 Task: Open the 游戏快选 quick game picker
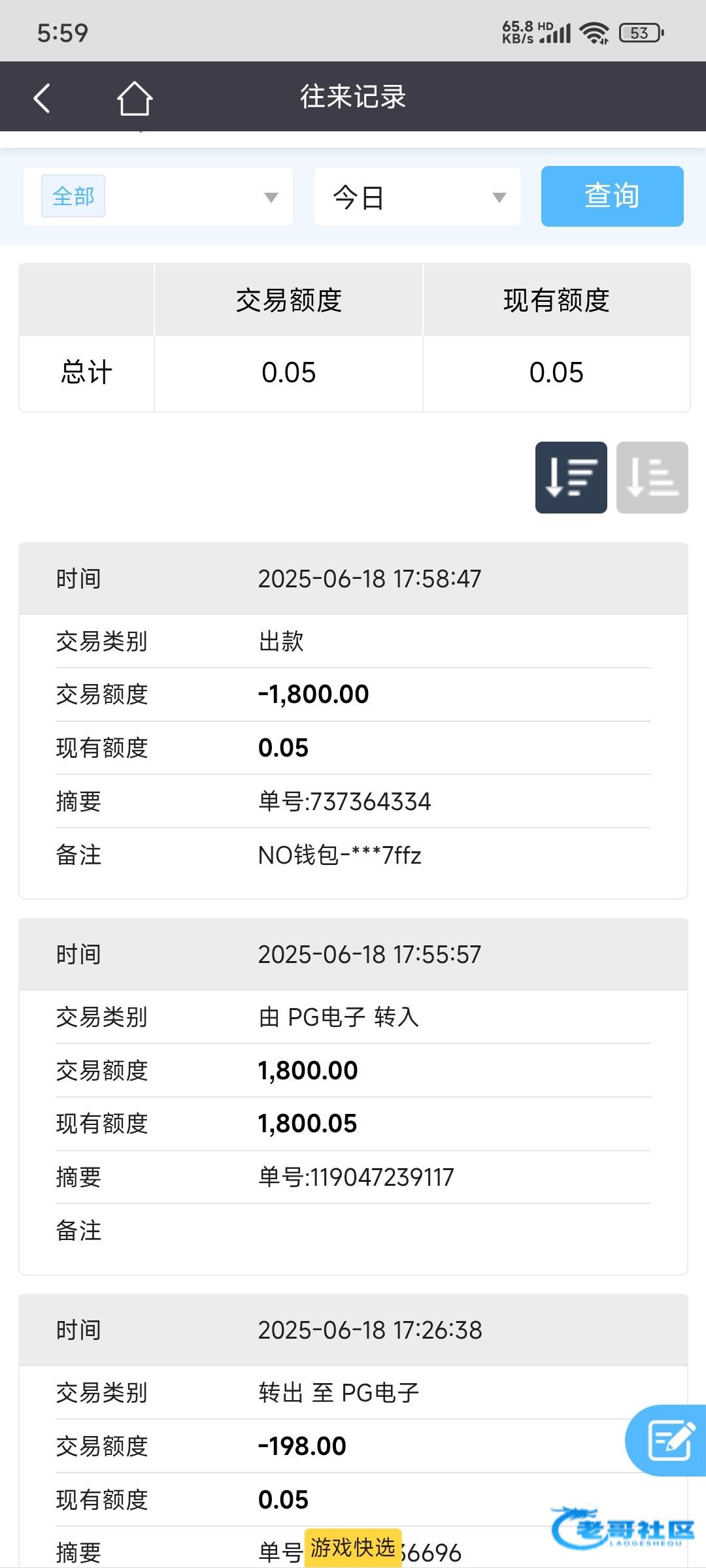[x=353, y=1547]
